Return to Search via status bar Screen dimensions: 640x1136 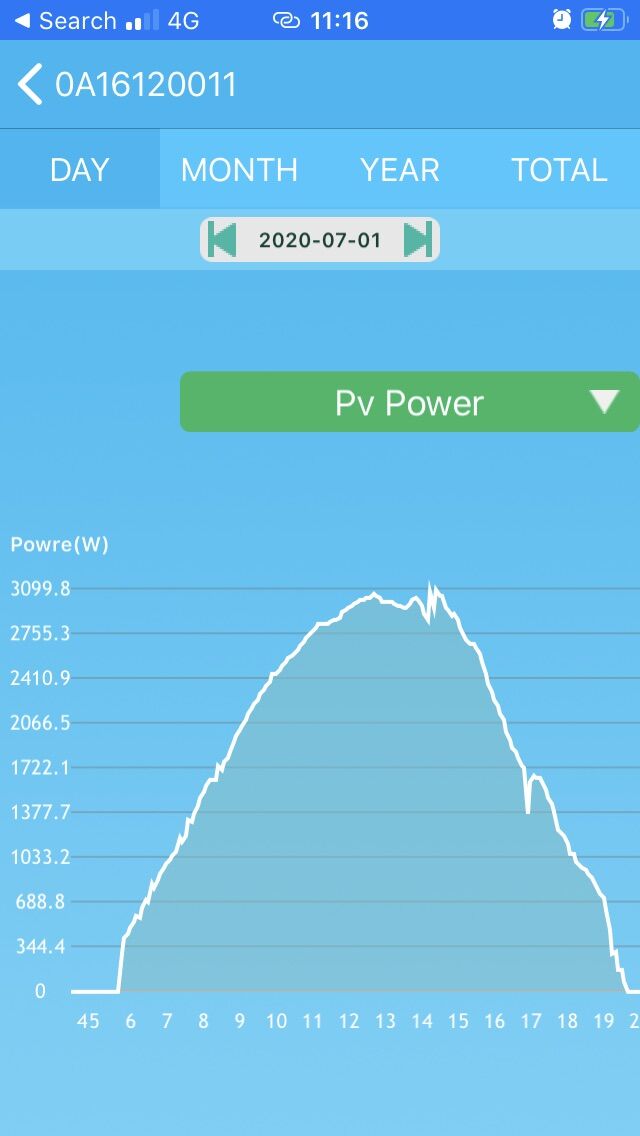coord(65,21)
